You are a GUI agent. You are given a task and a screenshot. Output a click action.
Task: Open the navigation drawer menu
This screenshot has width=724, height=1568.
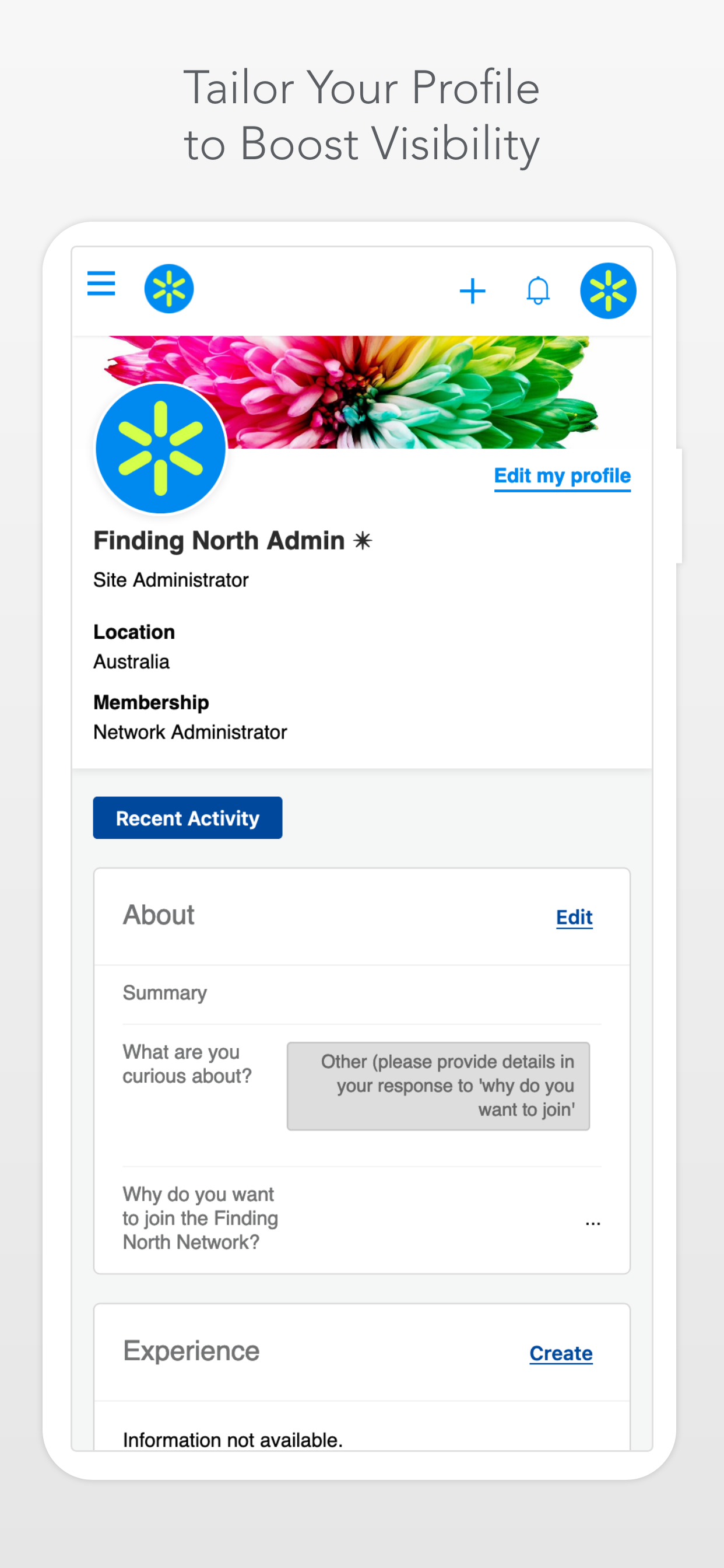(101, 284)
